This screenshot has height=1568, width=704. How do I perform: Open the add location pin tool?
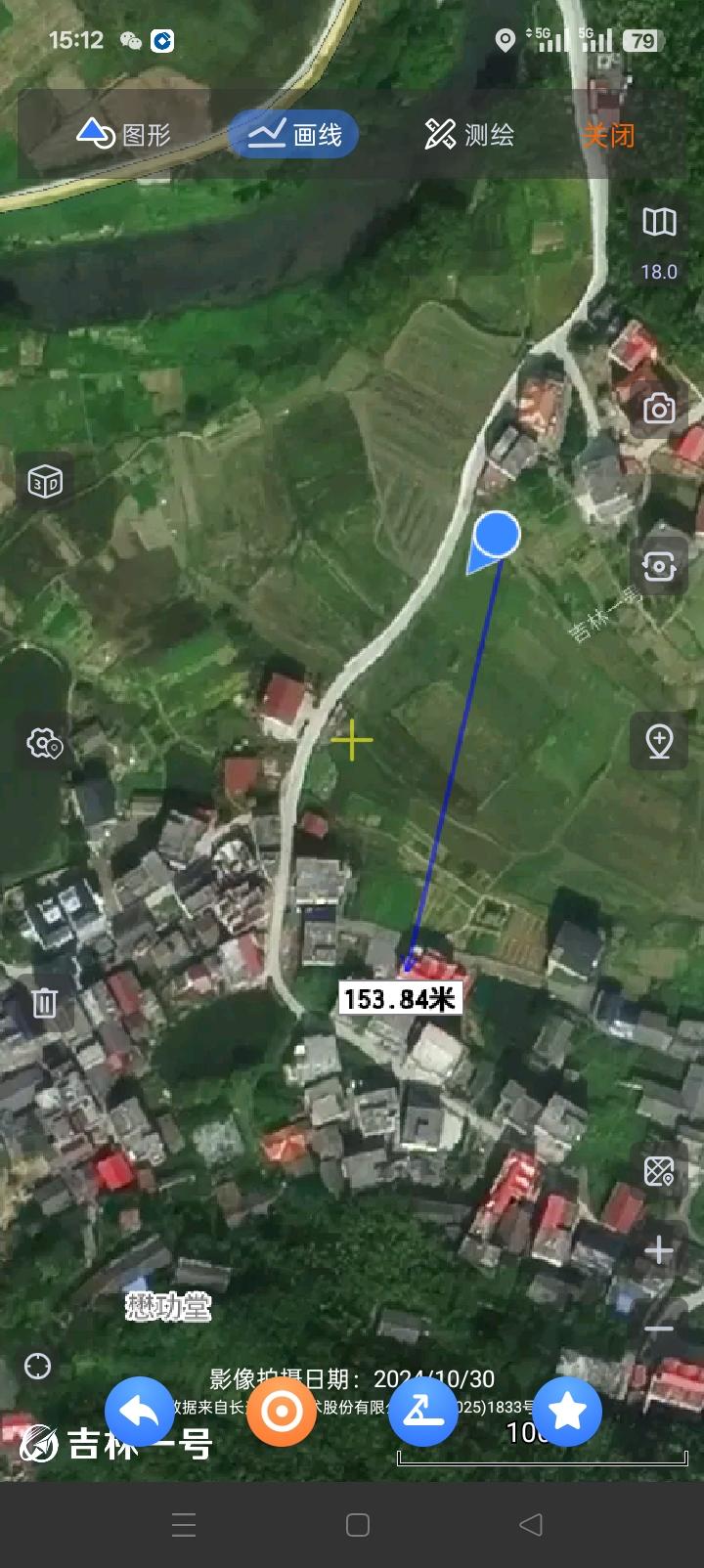point(660,742)
